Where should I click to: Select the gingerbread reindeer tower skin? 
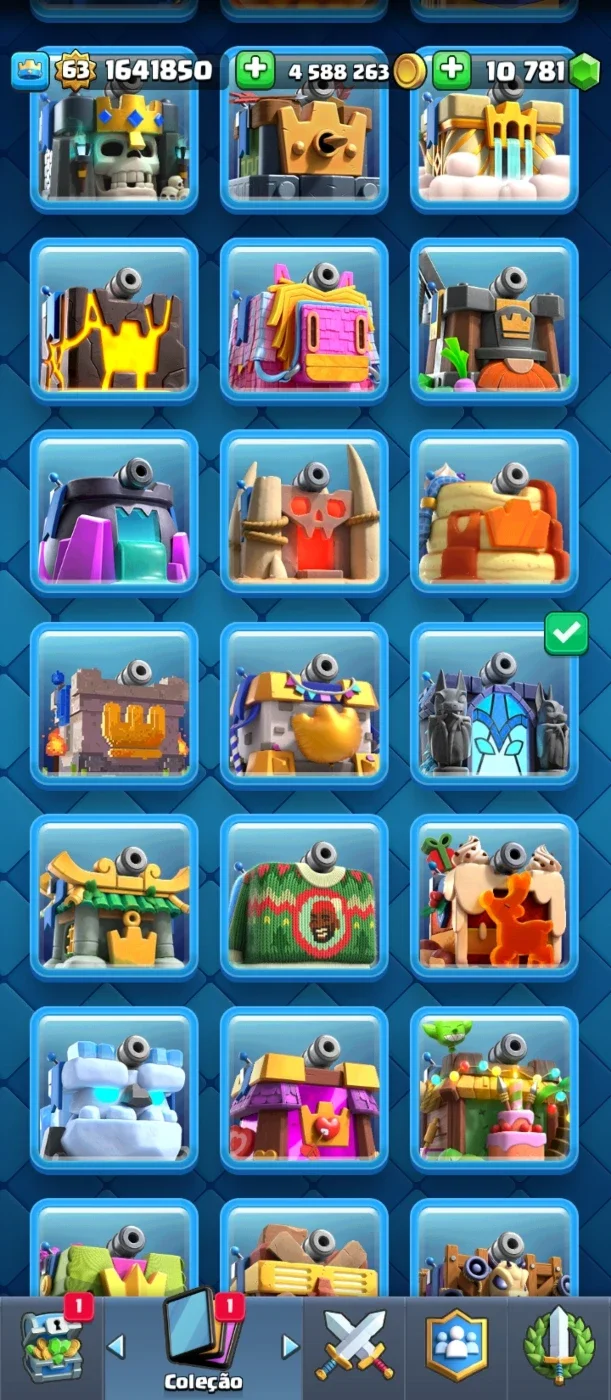click(494, 897)
